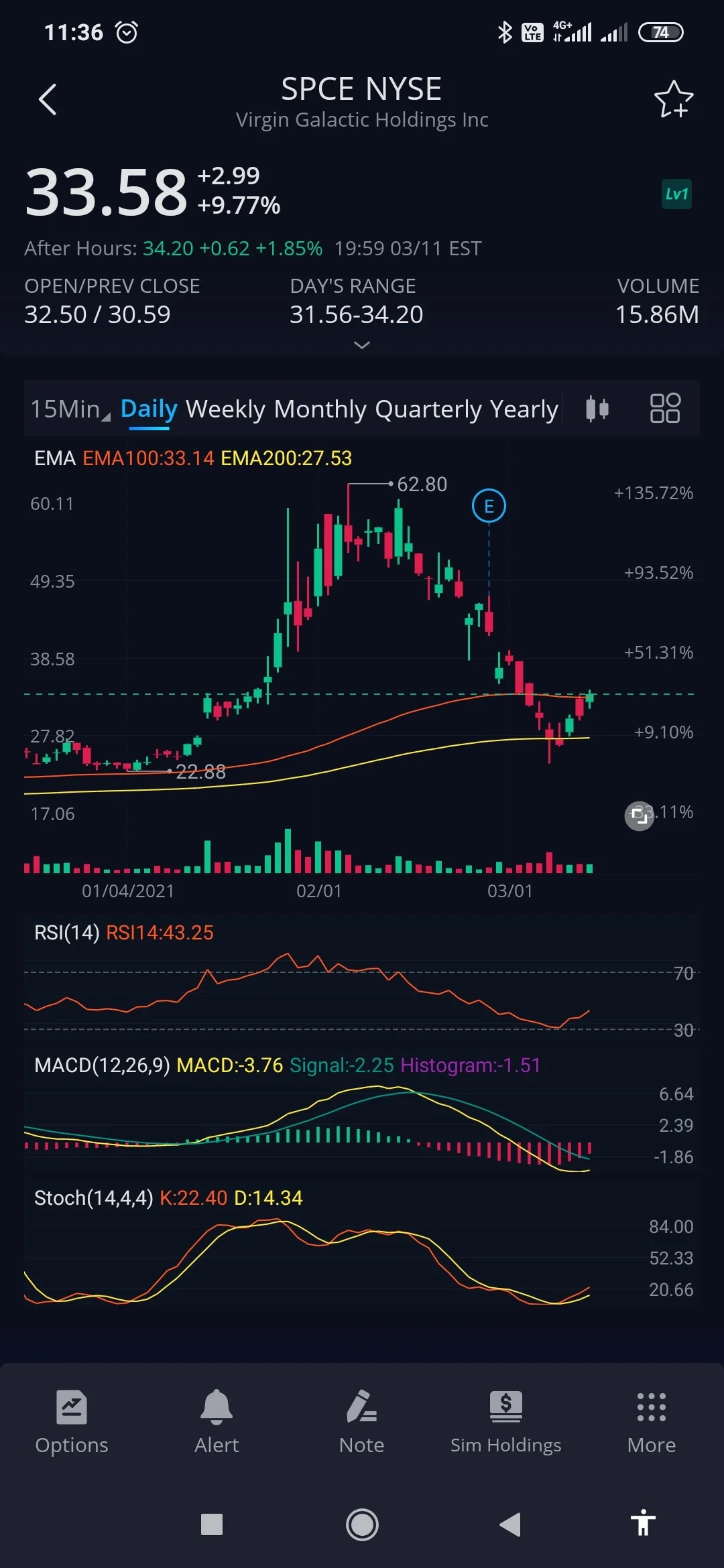
Task: Tap the earnings E marker on chart
Action: tap(489, 506)
